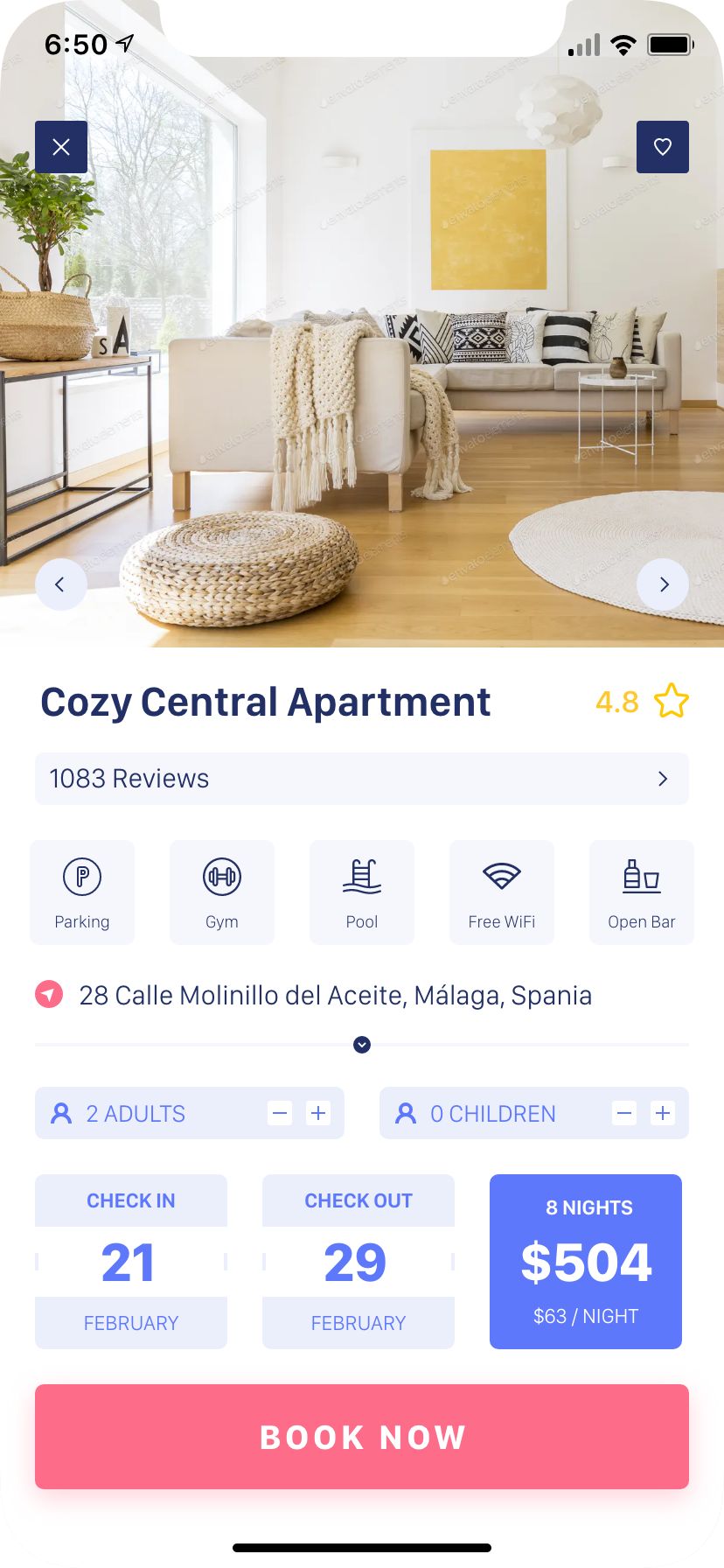Open the 1083 Reviews row

coord(362,779)
